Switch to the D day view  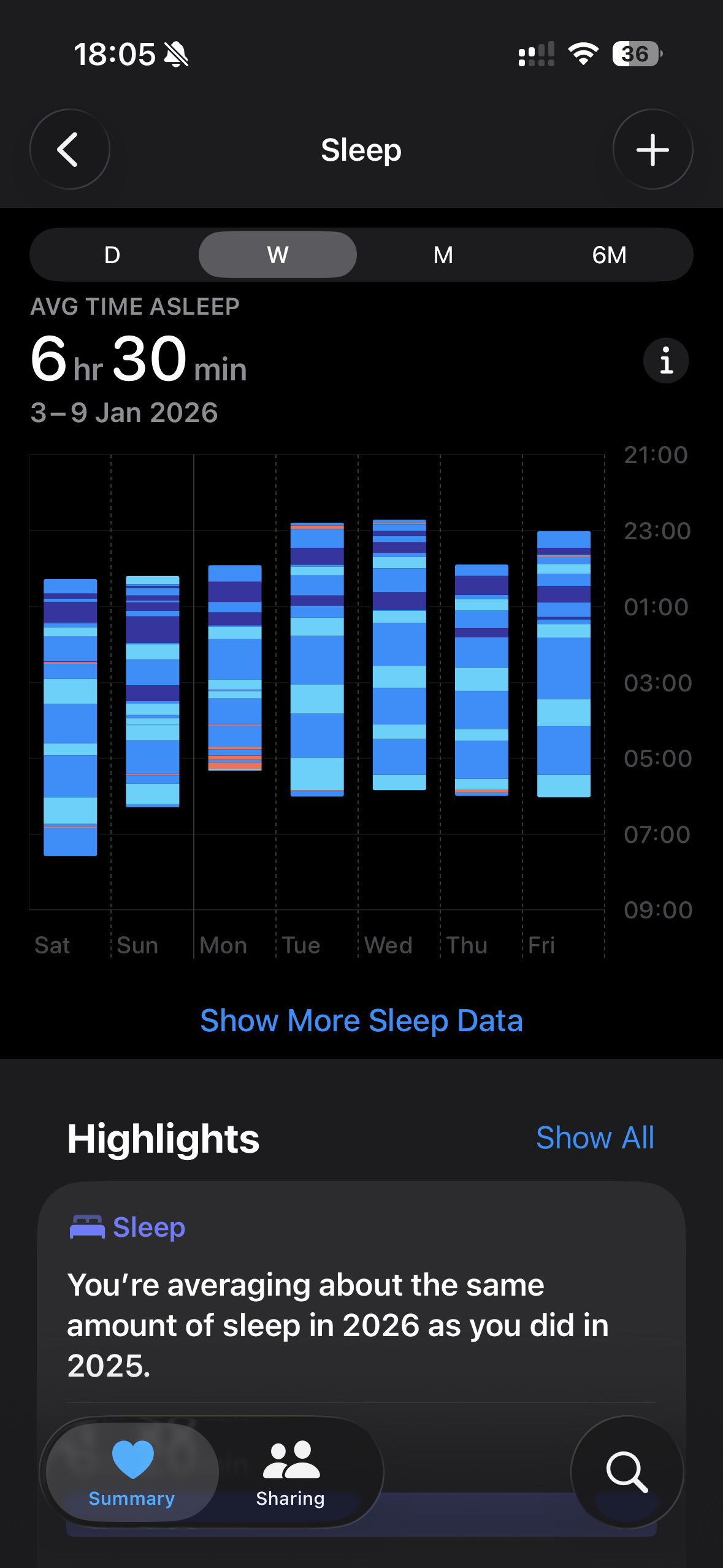coord(112,255)
